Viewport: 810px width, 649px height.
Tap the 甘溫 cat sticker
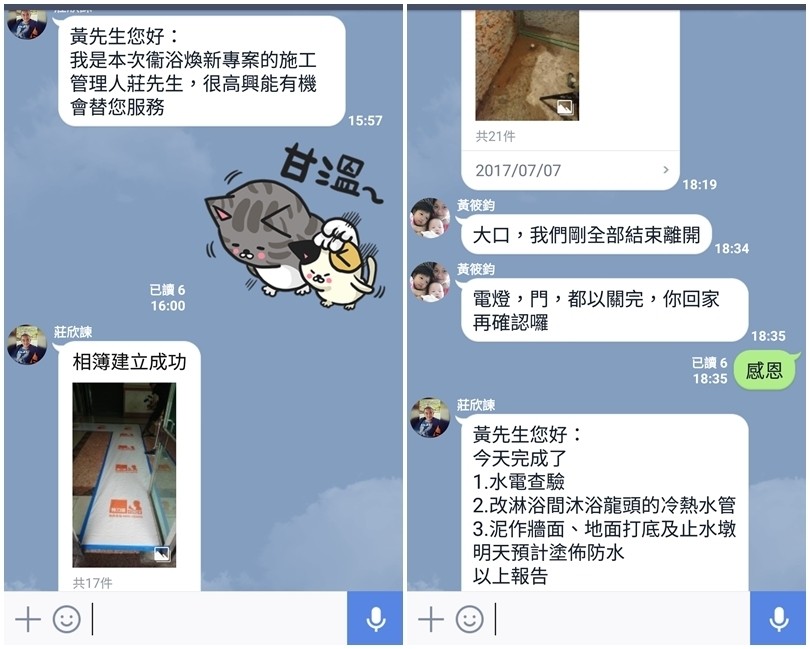294,223
